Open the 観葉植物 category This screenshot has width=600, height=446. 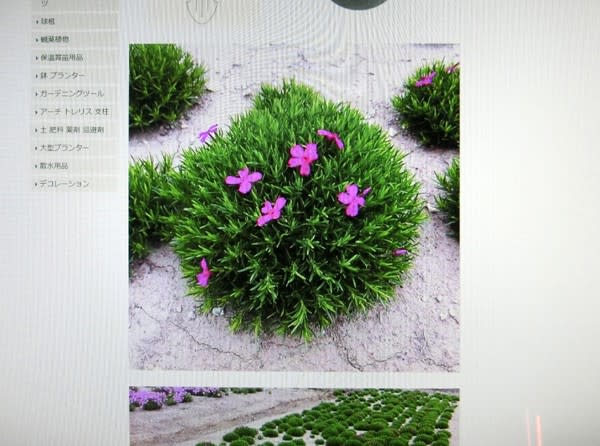(x=55, y=39)
